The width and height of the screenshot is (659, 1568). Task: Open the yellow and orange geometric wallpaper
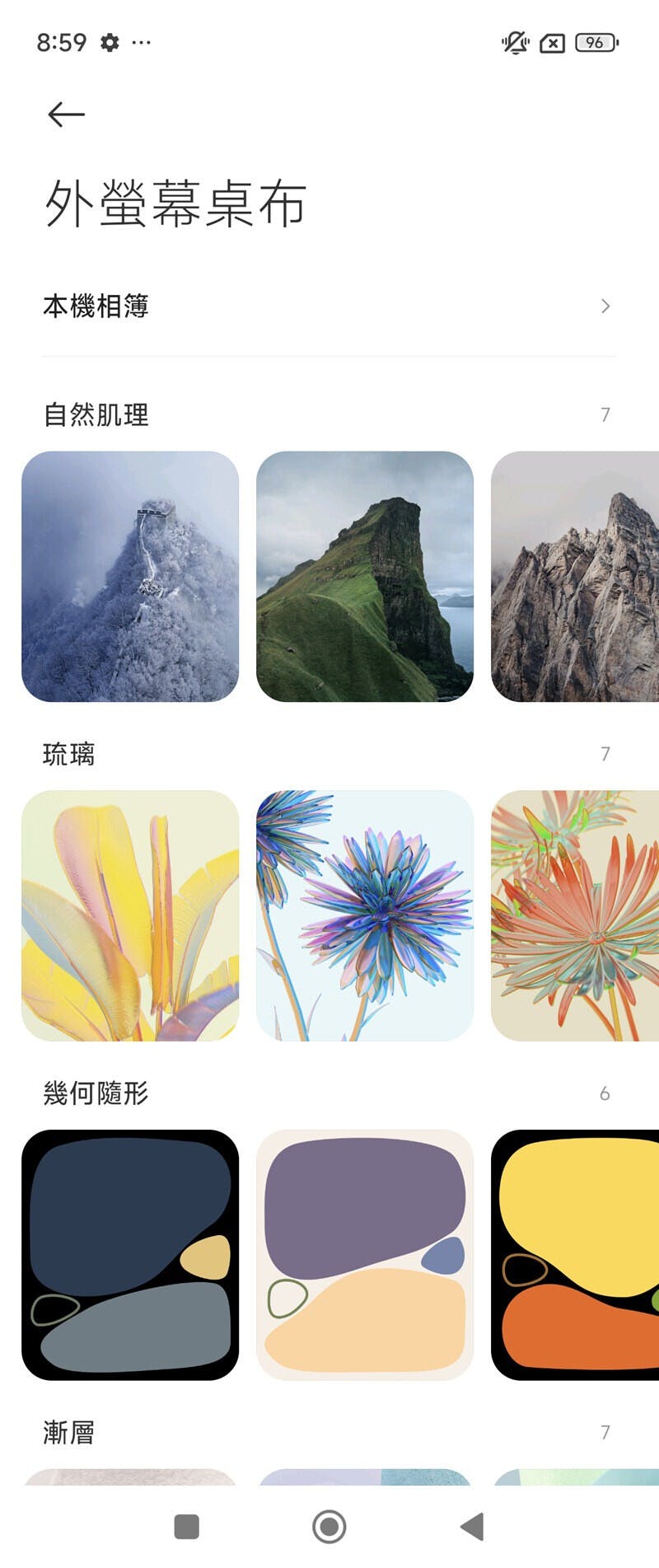click(575, 1255)
